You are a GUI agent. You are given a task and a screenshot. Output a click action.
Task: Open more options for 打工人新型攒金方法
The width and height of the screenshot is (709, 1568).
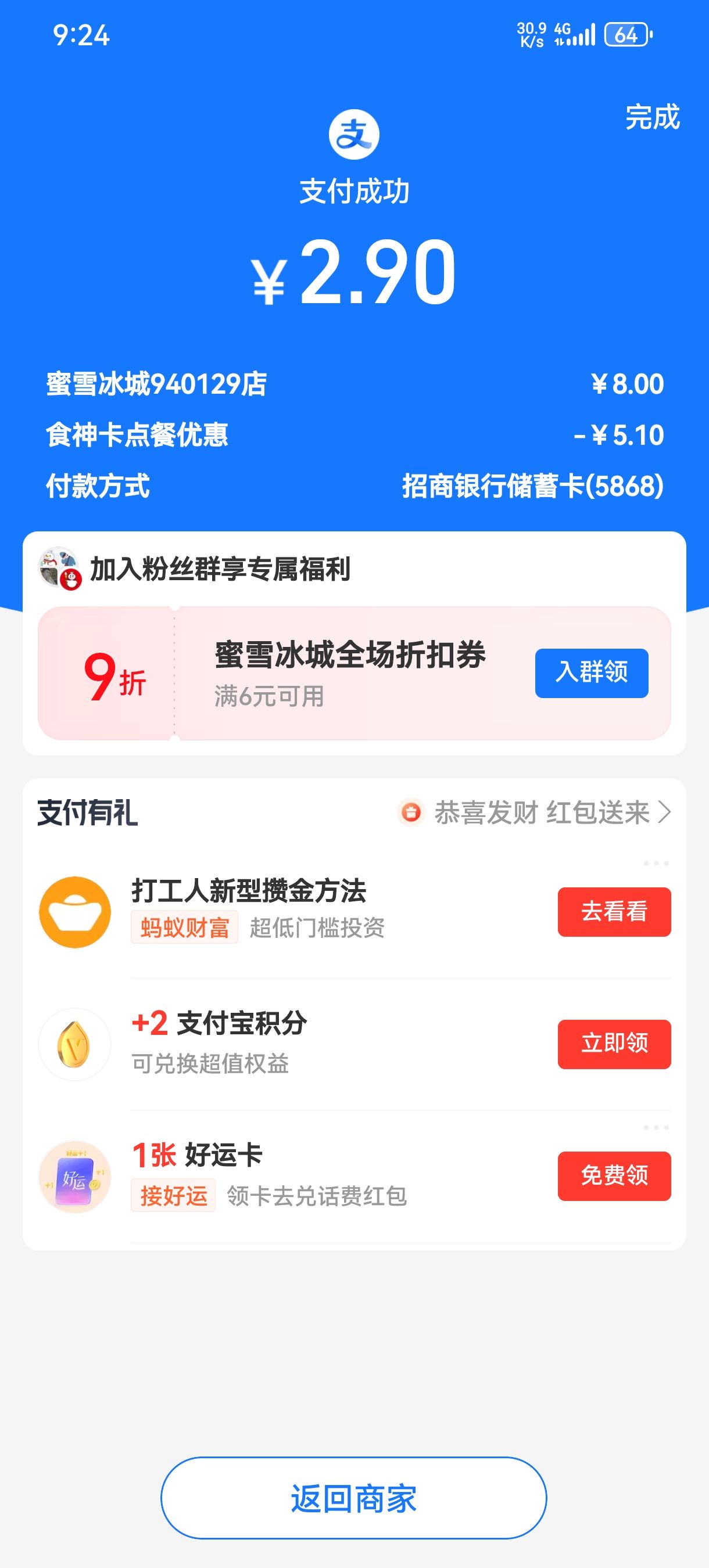(656, 863)
